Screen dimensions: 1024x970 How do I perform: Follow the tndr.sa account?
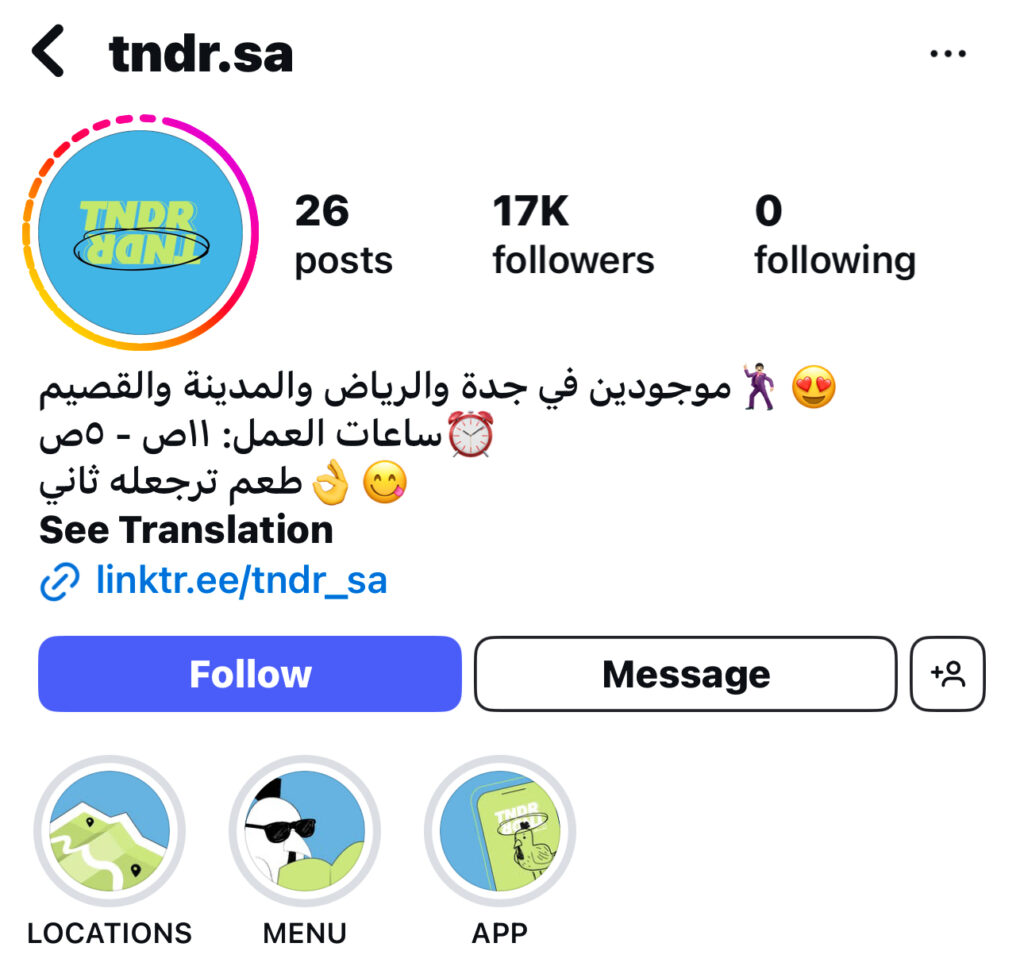click(250, 674)
